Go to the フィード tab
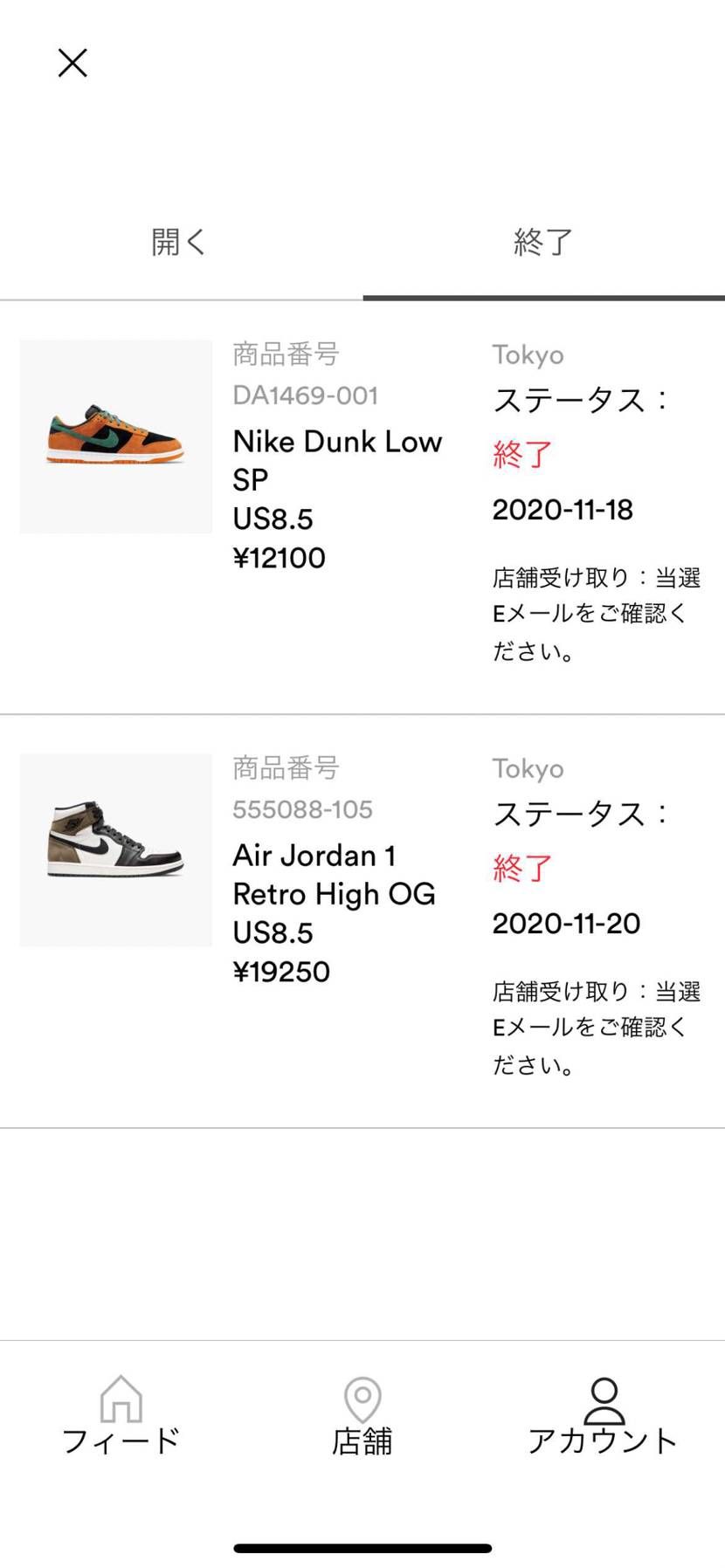The height and width of the screenshot is (1568, 725). [x=121, y=1415]
